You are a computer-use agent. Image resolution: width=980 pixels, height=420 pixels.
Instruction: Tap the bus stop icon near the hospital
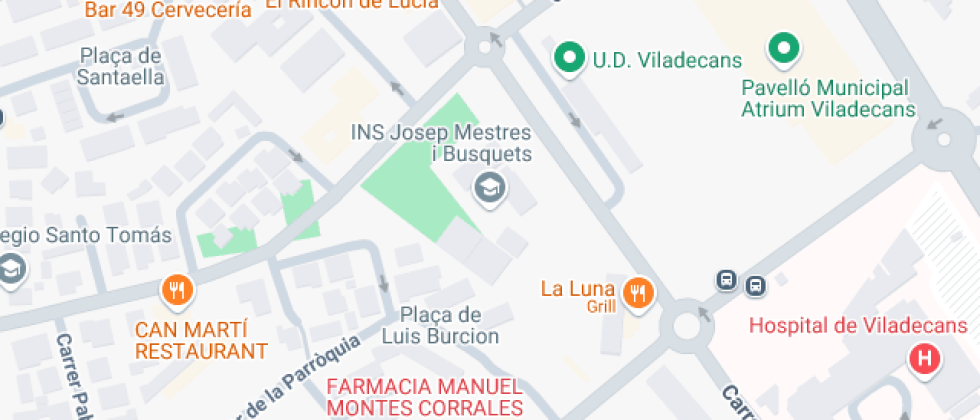pos(727,280)
